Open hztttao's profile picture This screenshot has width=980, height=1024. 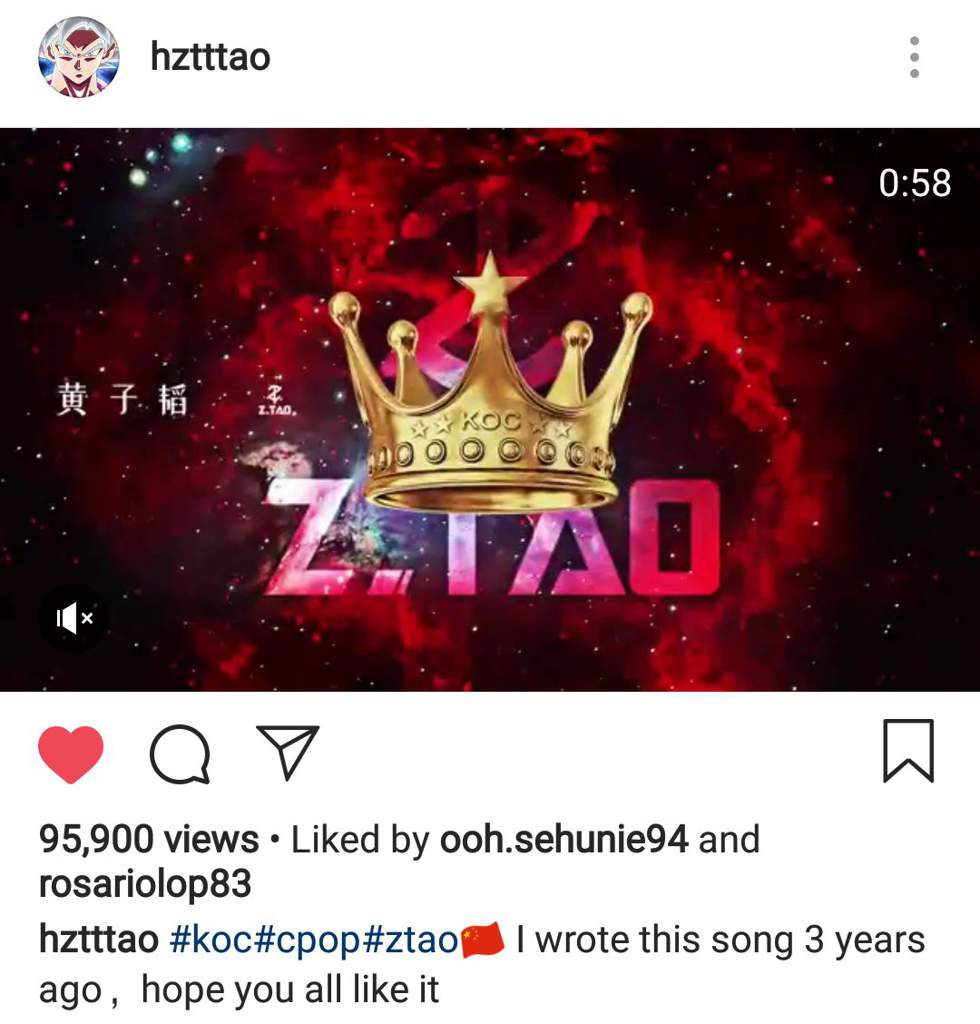click(x=78, y=57)
